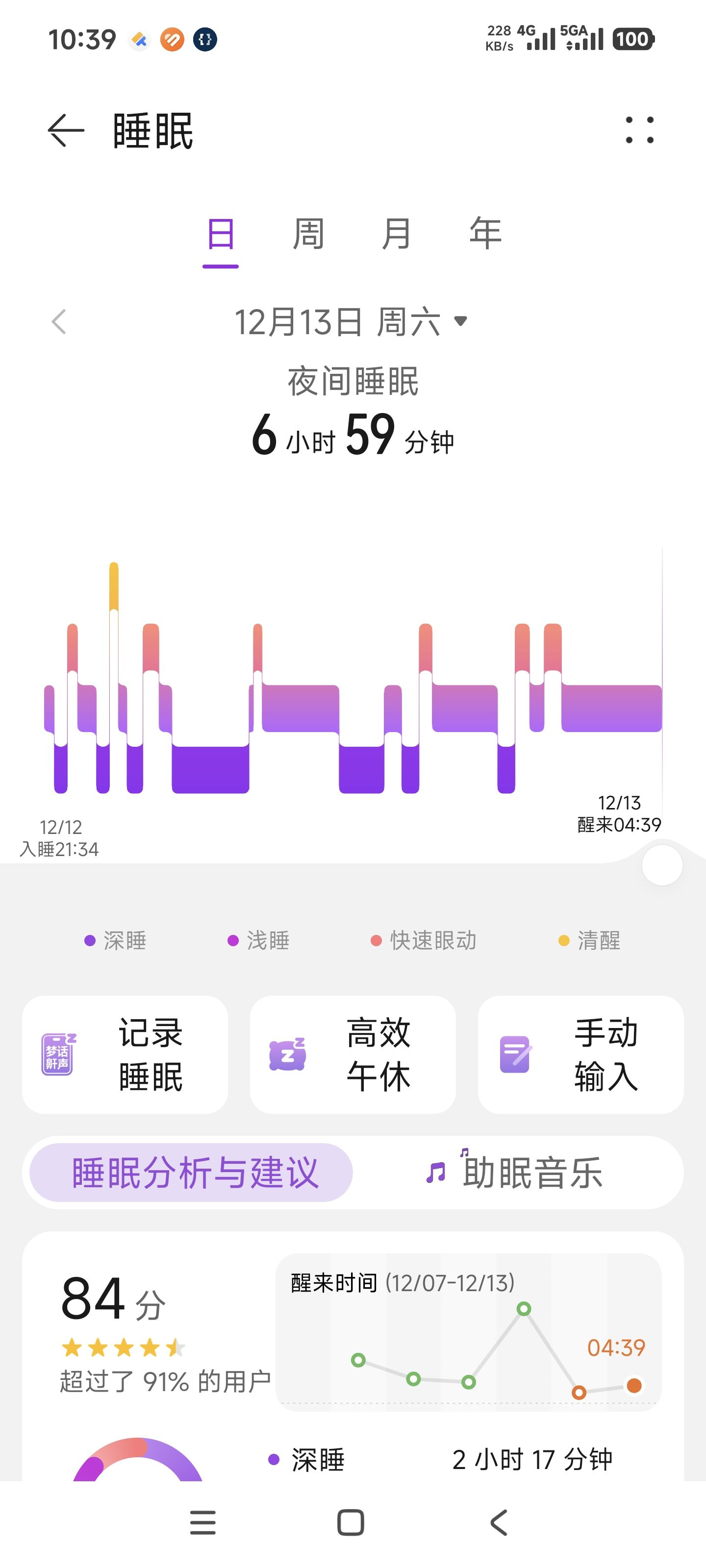Open the 醒来时间 trend card
The image size is (706, 1568).
coord(468,1332)
